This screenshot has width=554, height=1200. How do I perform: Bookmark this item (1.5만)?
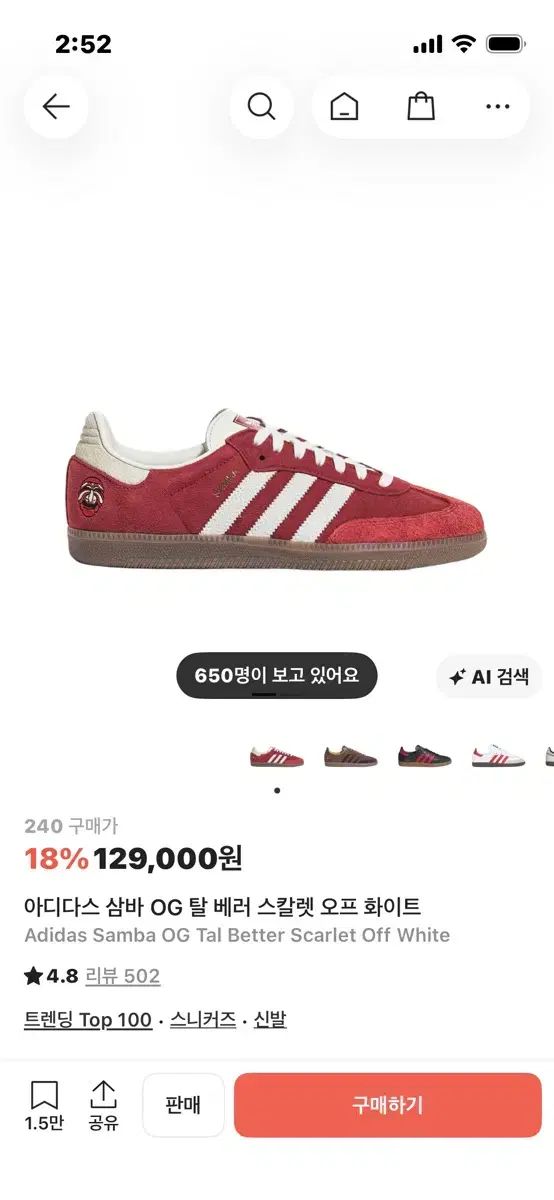(x=44, y=1105)
